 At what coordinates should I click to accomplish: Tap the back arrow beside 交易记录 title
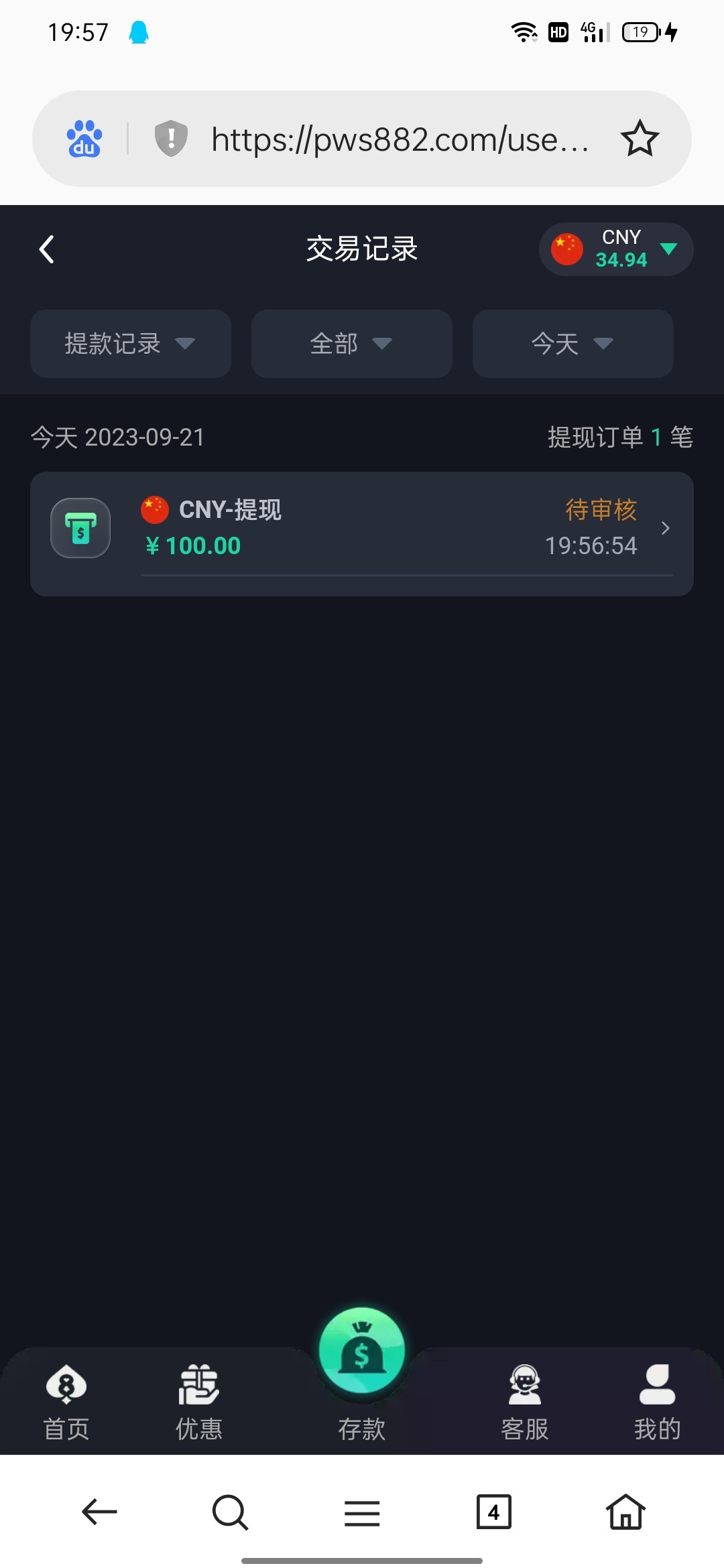pos(47,249)
